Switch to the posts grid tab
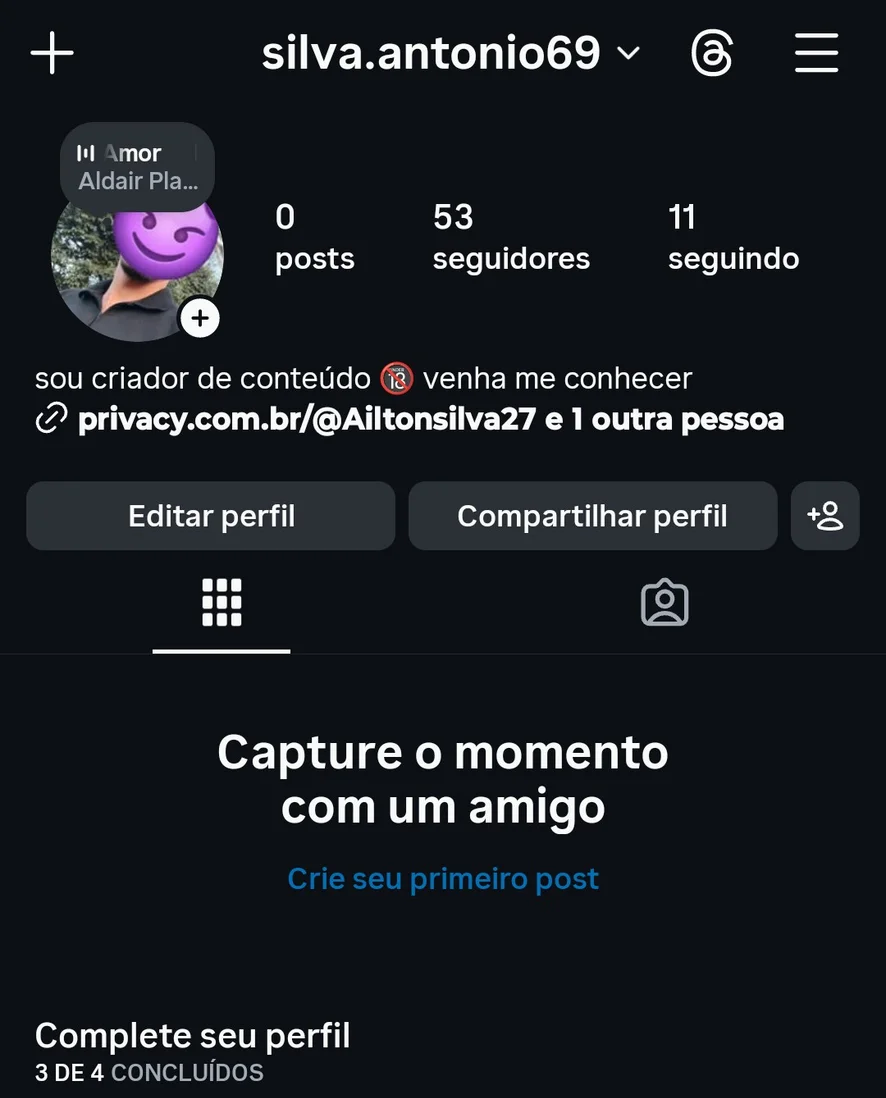 coord(222,603)
